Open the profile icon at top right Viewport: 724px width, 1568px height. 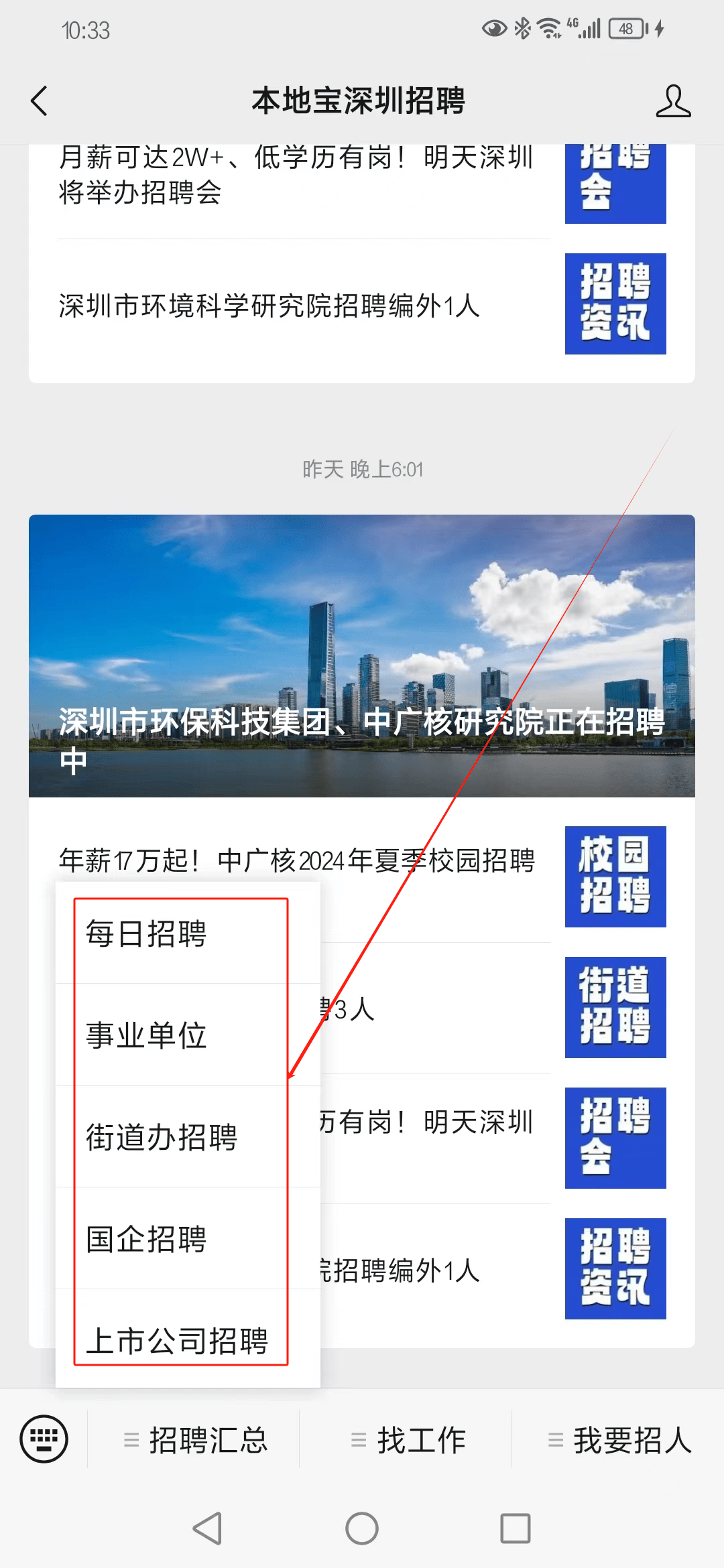[674, 101]
